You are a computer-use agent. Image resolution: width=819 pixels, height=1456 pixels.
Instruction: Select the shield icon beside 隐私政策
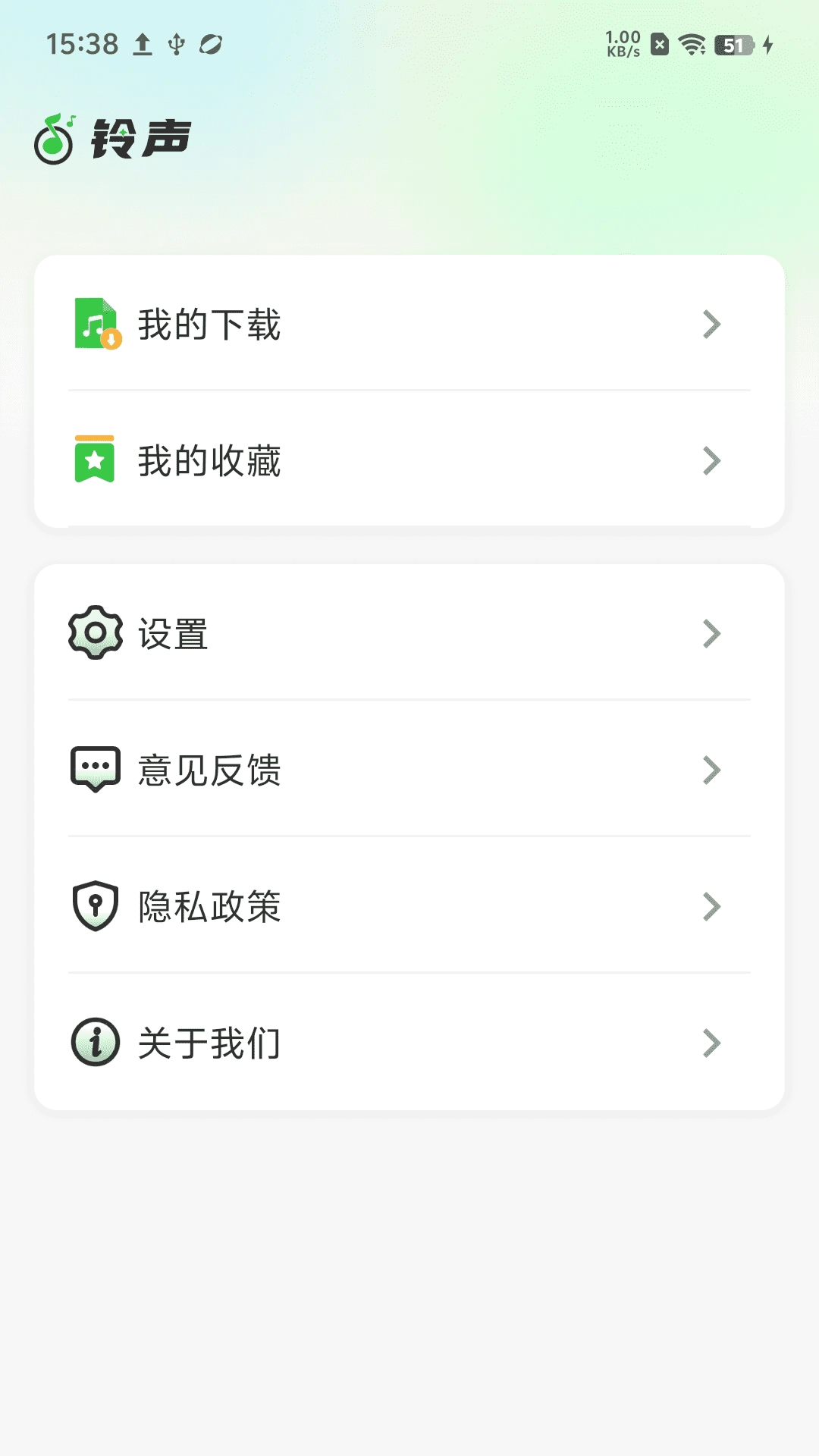pos(94,906)
